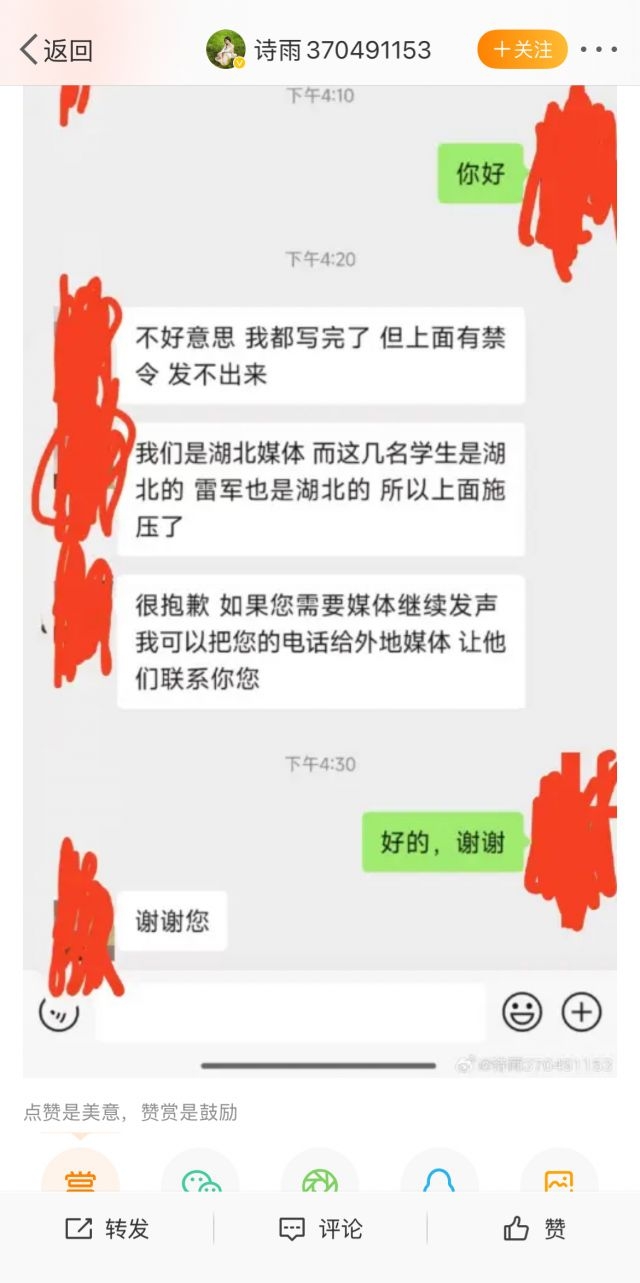Open the three-dot overflow menu
This screenshot has height=1283, width=640.
(x=598, y=49)
